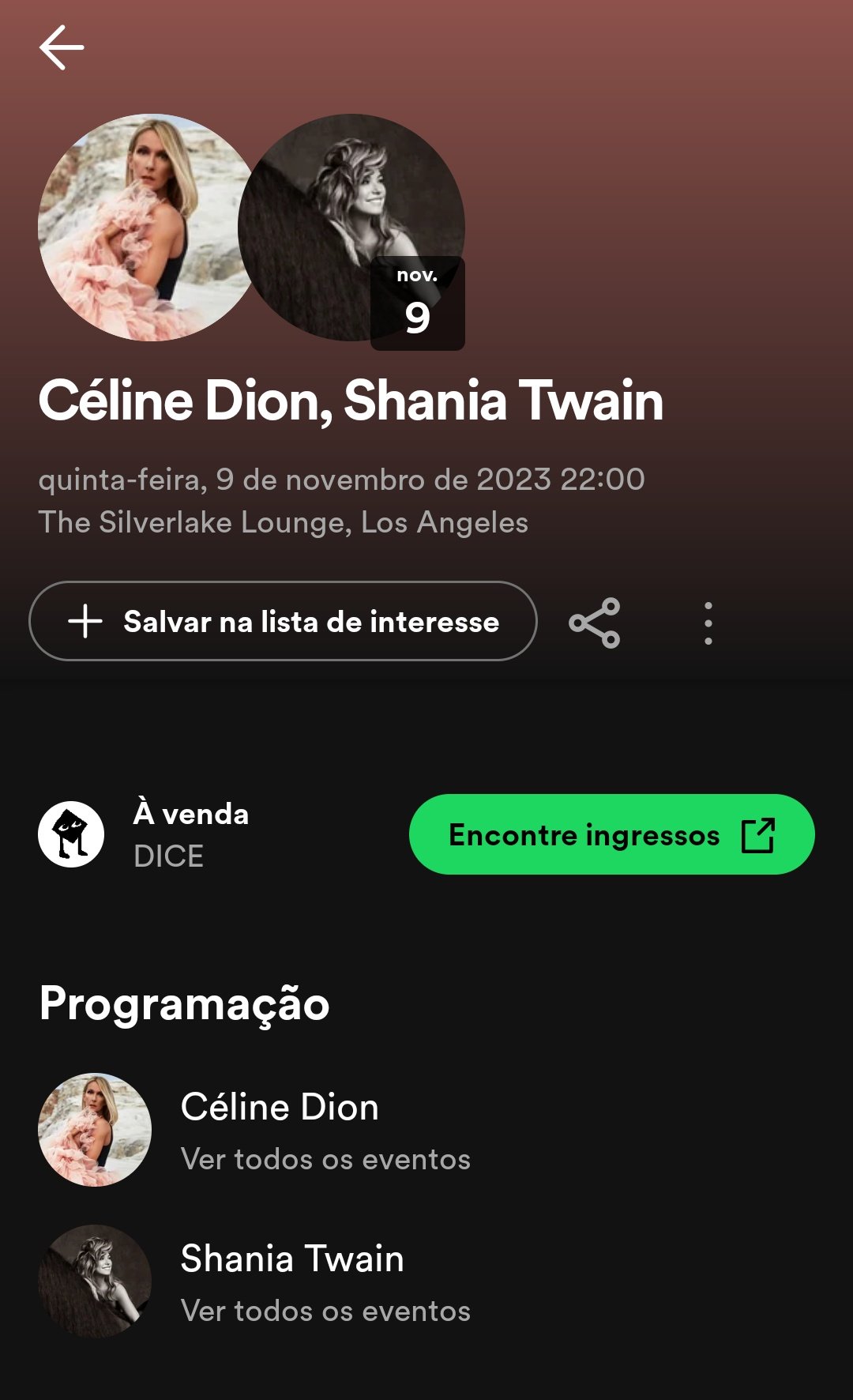
Task: Open Shania Twain in Programação list
Action: click(x=292, y=1281)
